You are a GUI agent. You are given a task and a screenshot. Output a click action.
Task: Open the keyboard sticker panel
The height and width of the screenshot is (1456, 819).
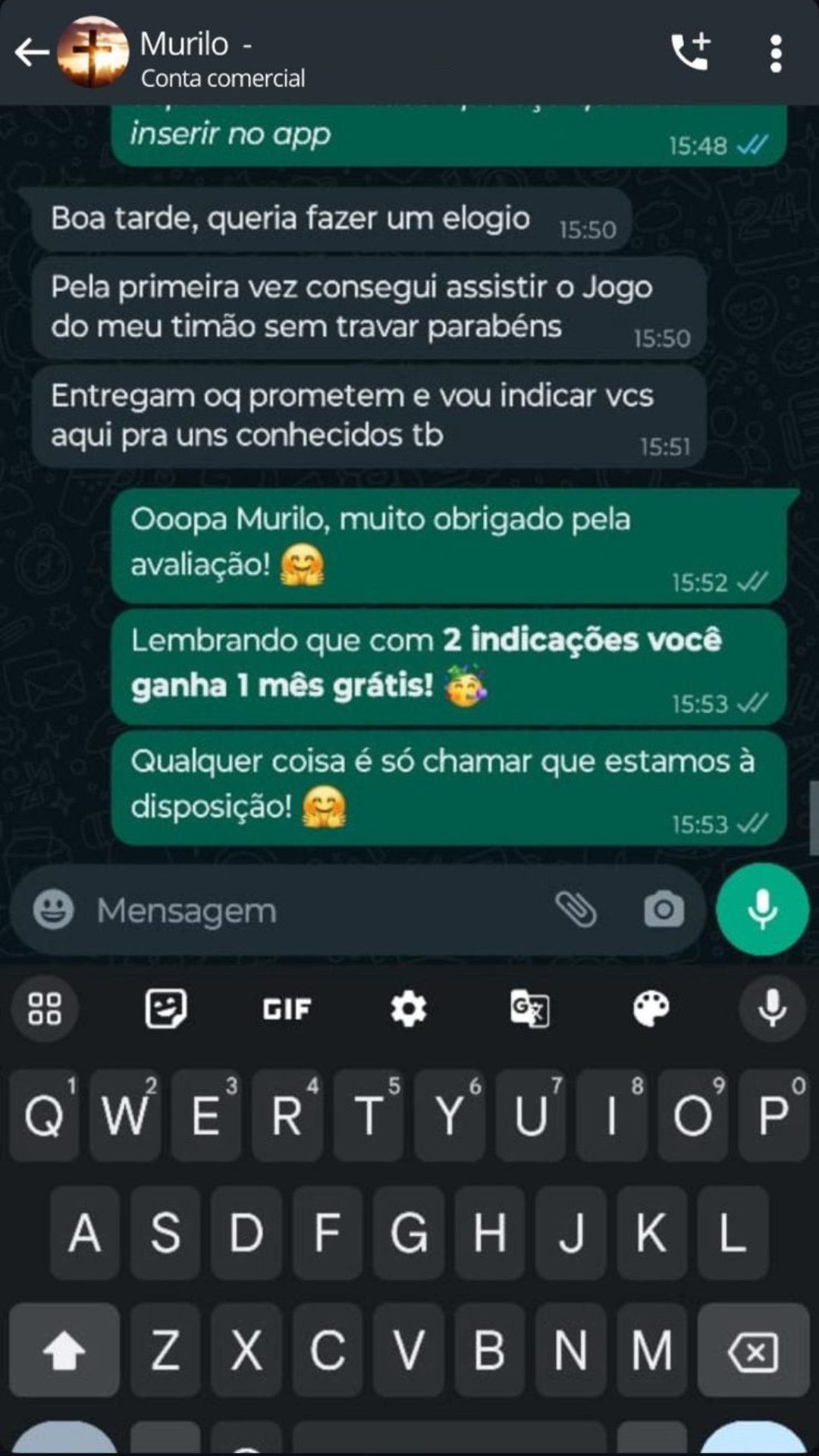(166, 1009)
